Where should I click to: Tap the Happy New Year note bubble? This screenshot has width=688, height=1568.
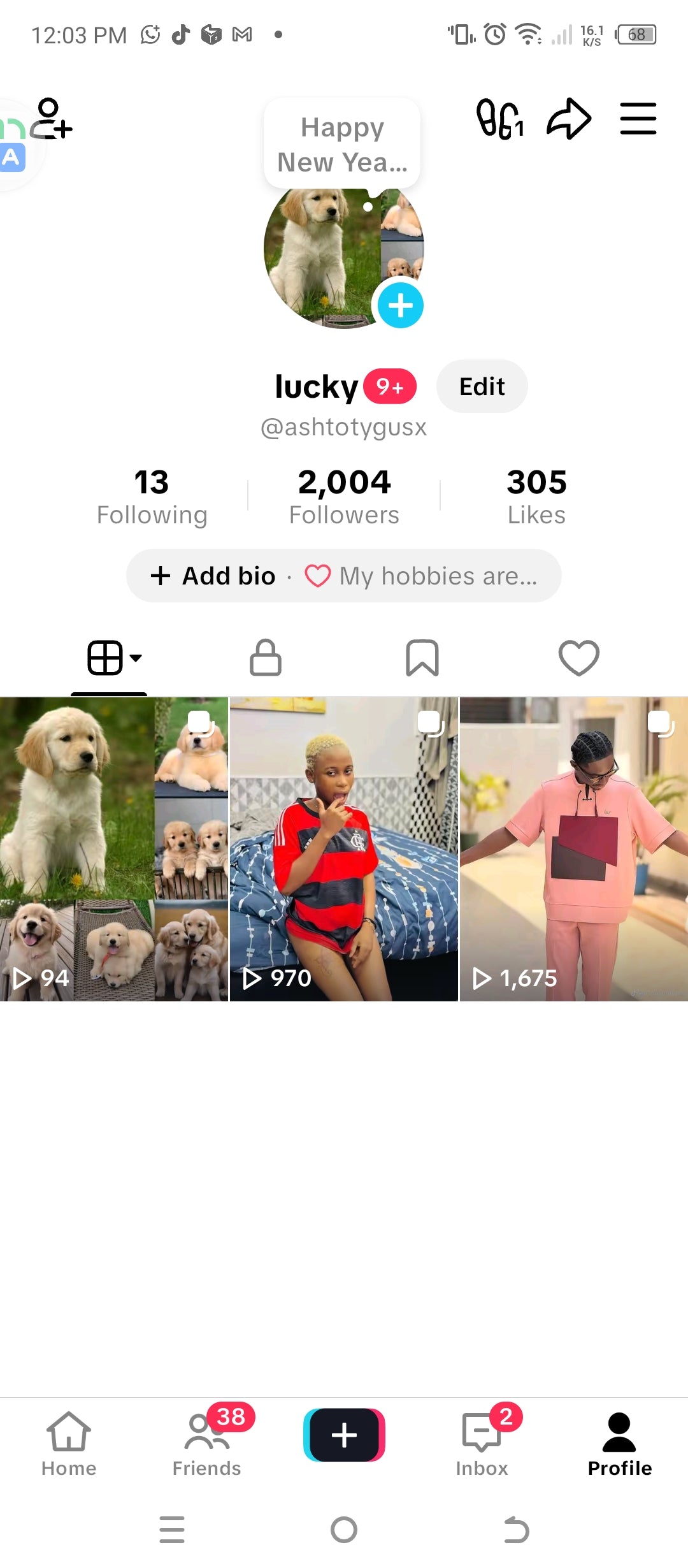342,145
